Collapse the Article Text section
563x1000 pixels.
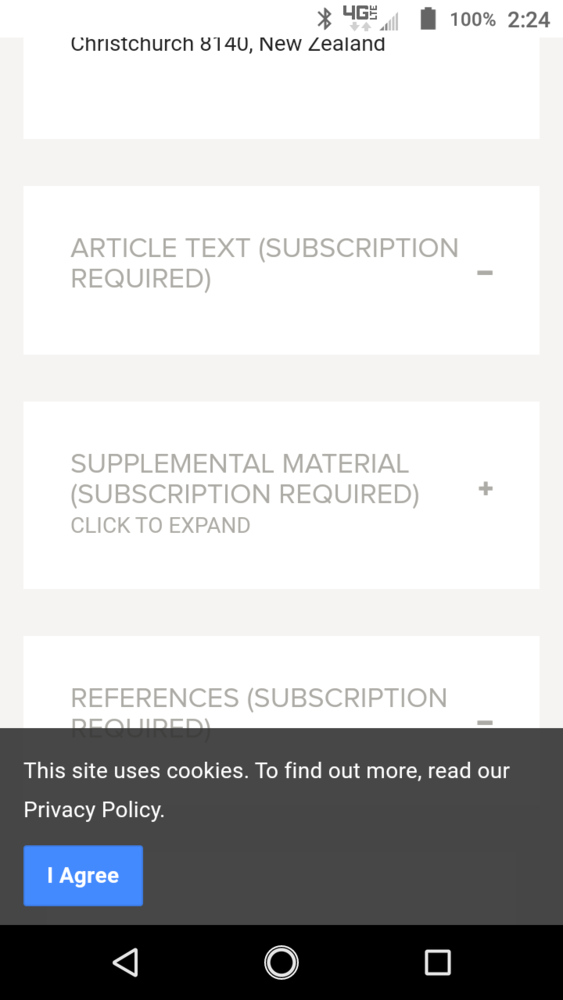[485, 273]
